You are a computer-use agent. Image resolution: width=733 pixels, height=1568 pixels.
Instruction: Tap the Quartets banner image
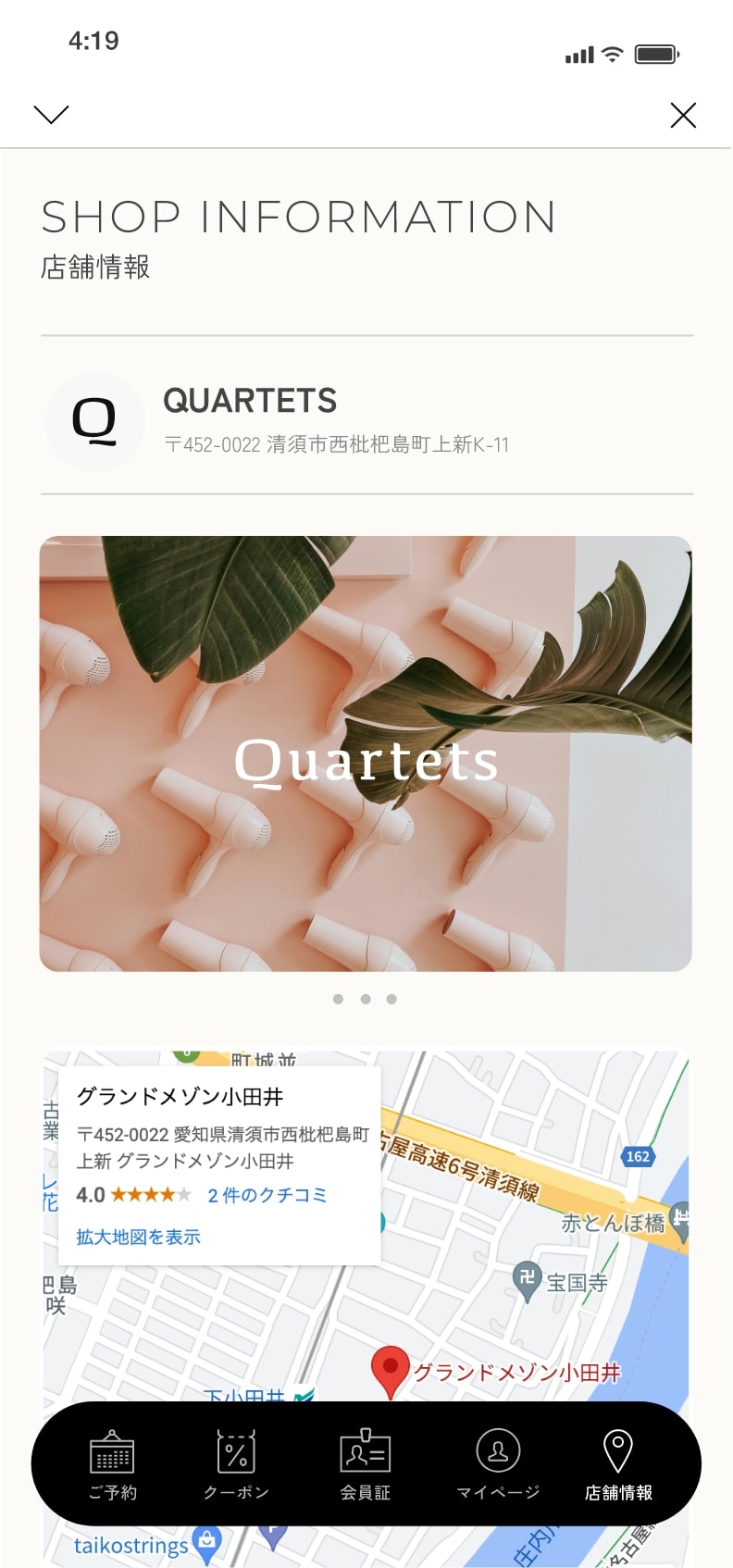click(x=366, y=753)
